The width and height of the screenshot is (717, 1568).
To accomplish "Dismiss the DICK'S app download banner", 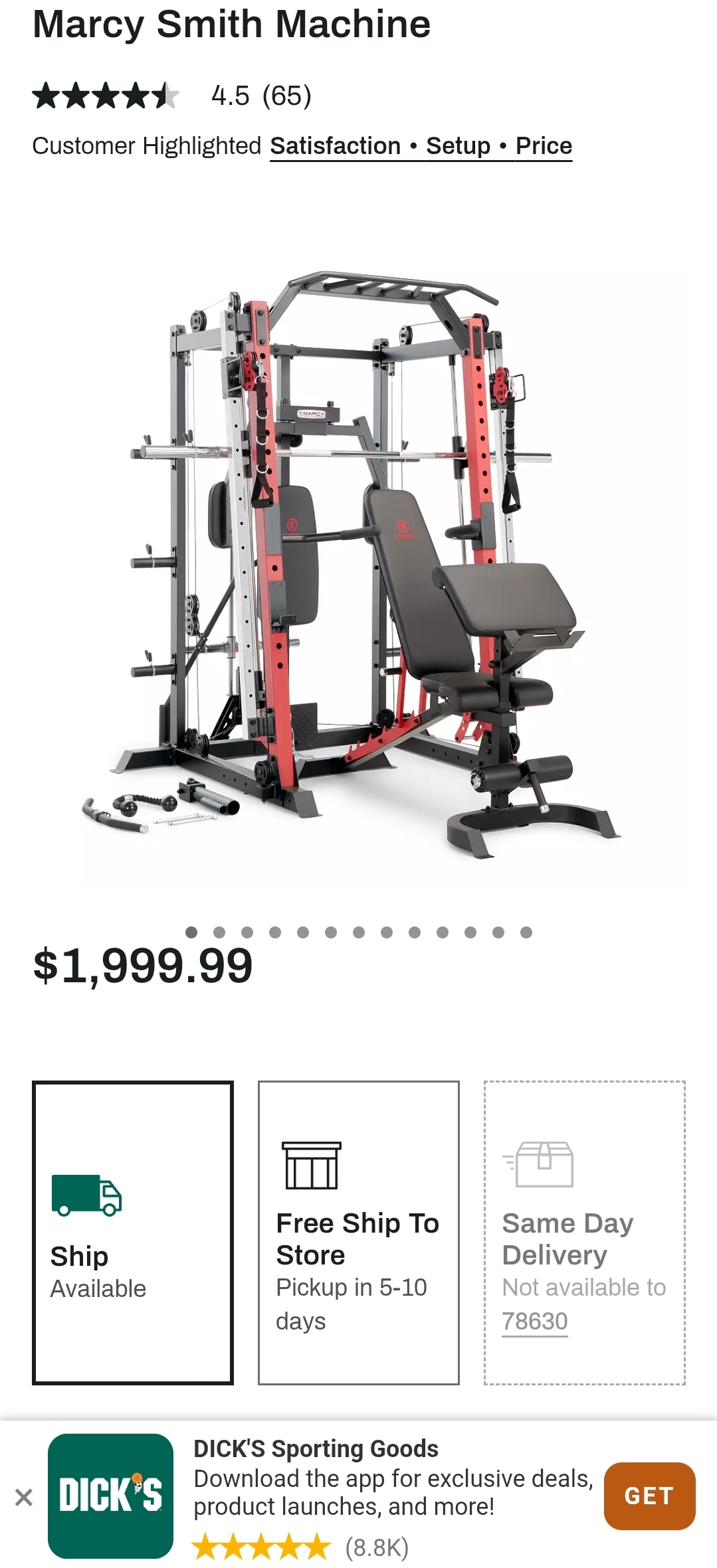I will 24,1497.
